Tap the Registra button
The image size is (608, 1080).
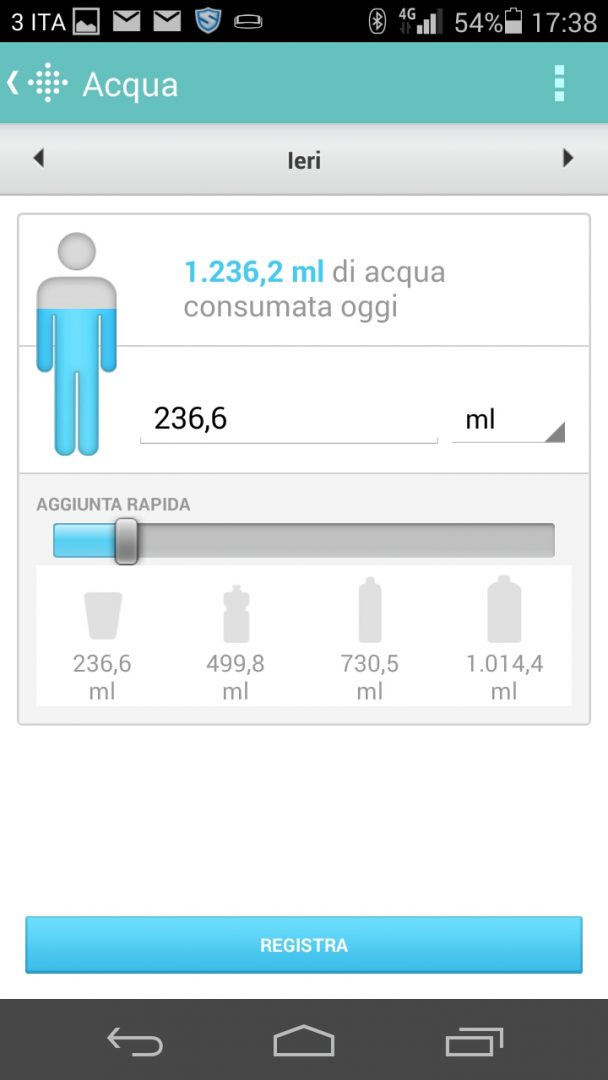coord(304,945)
